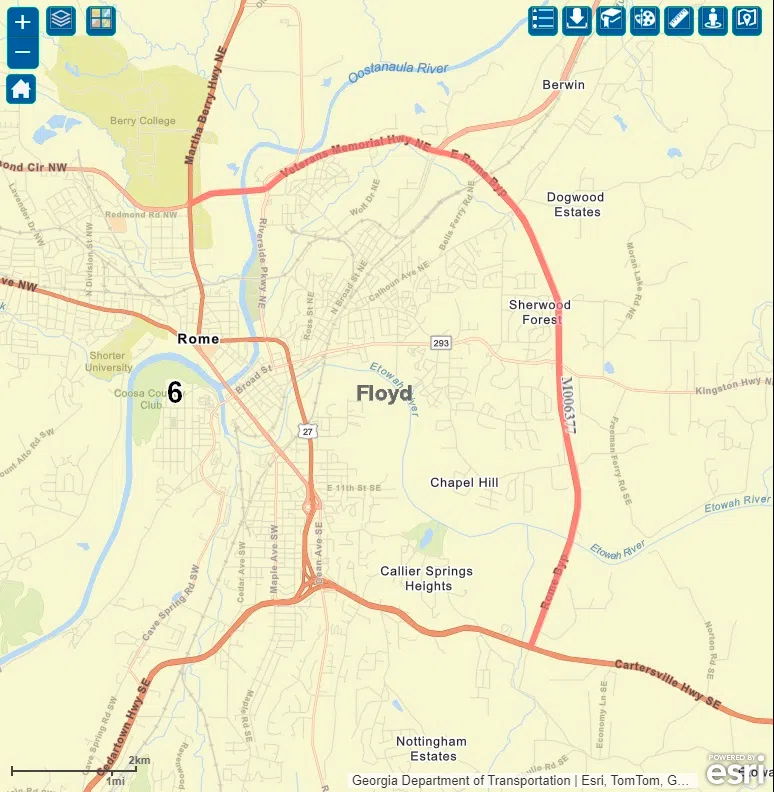Screen dimensions: 774x792
Task: Open the basemap gallery
Action: pyautogui.click(x=101, y=20)
